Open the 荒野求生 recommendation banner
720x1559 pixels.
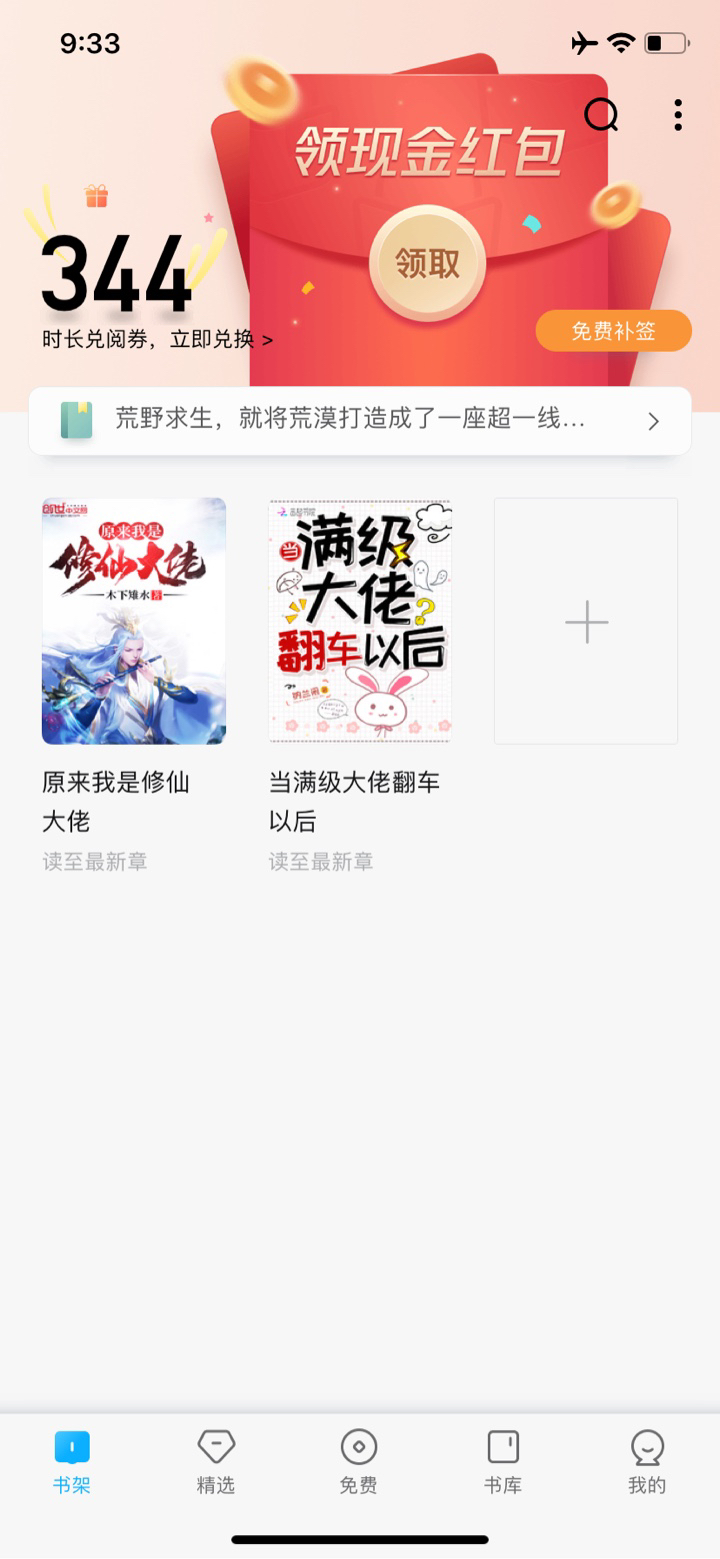pos(360,421)
